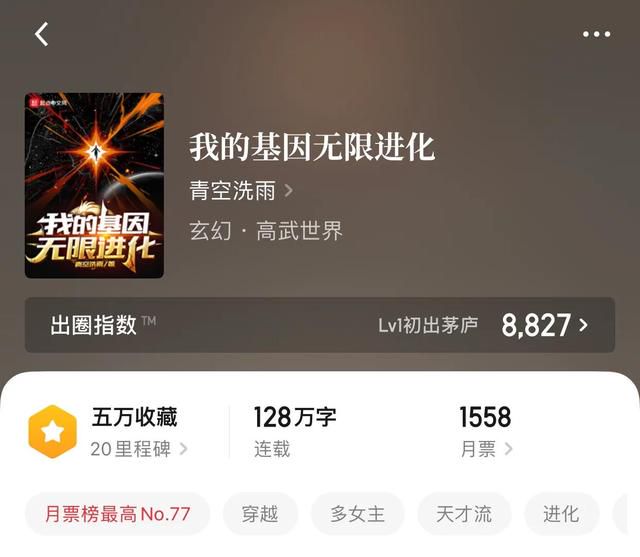Select the 多女主 tag
This screenshot has height=557, width=640.
358,514
